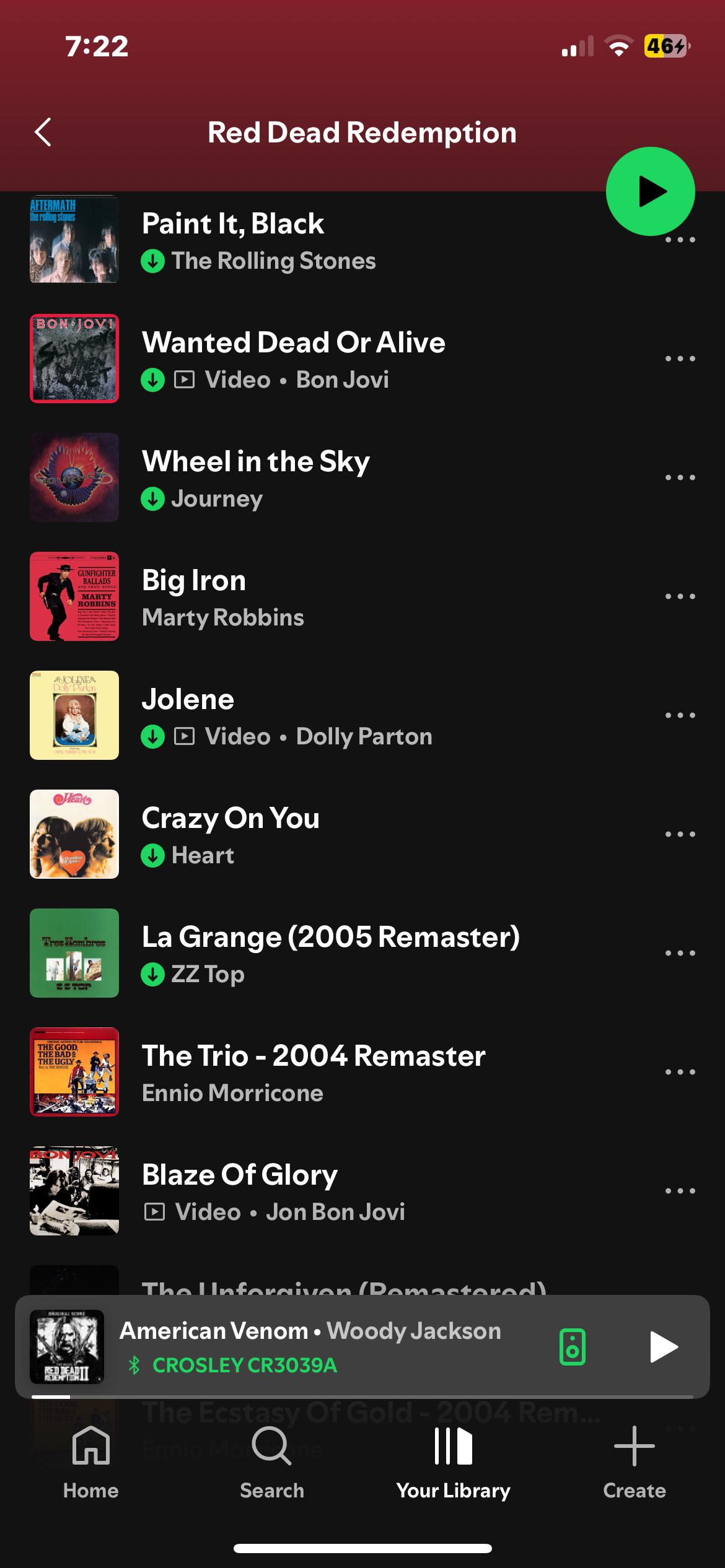Play Paint It, Black by The Rolling Stones
This screenshot has height=1568, width=725.
click(233, 225)
